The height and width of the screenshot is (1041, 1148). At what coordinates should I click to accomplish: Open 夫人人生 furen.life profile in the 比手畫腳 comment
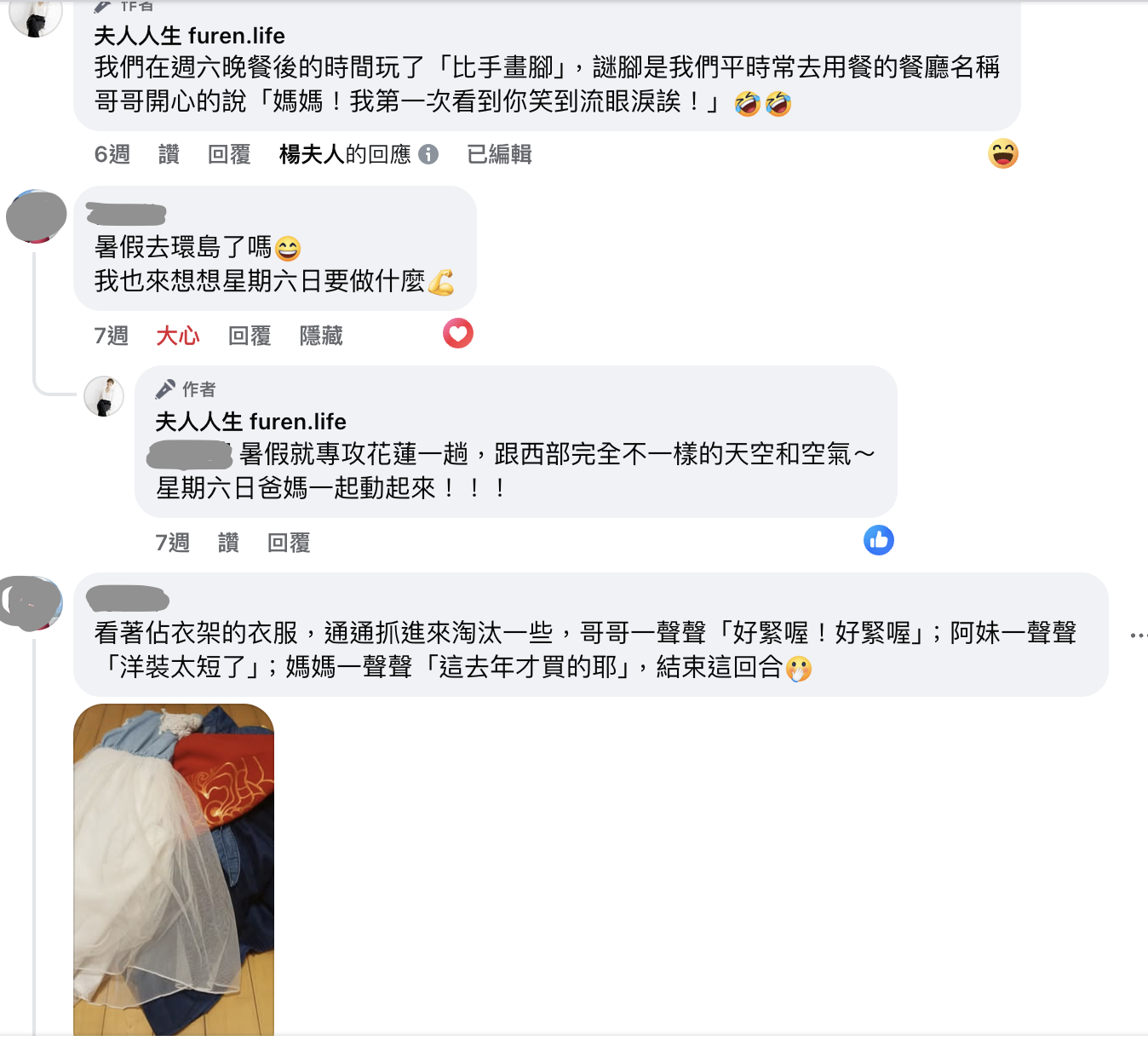(189, 36)
